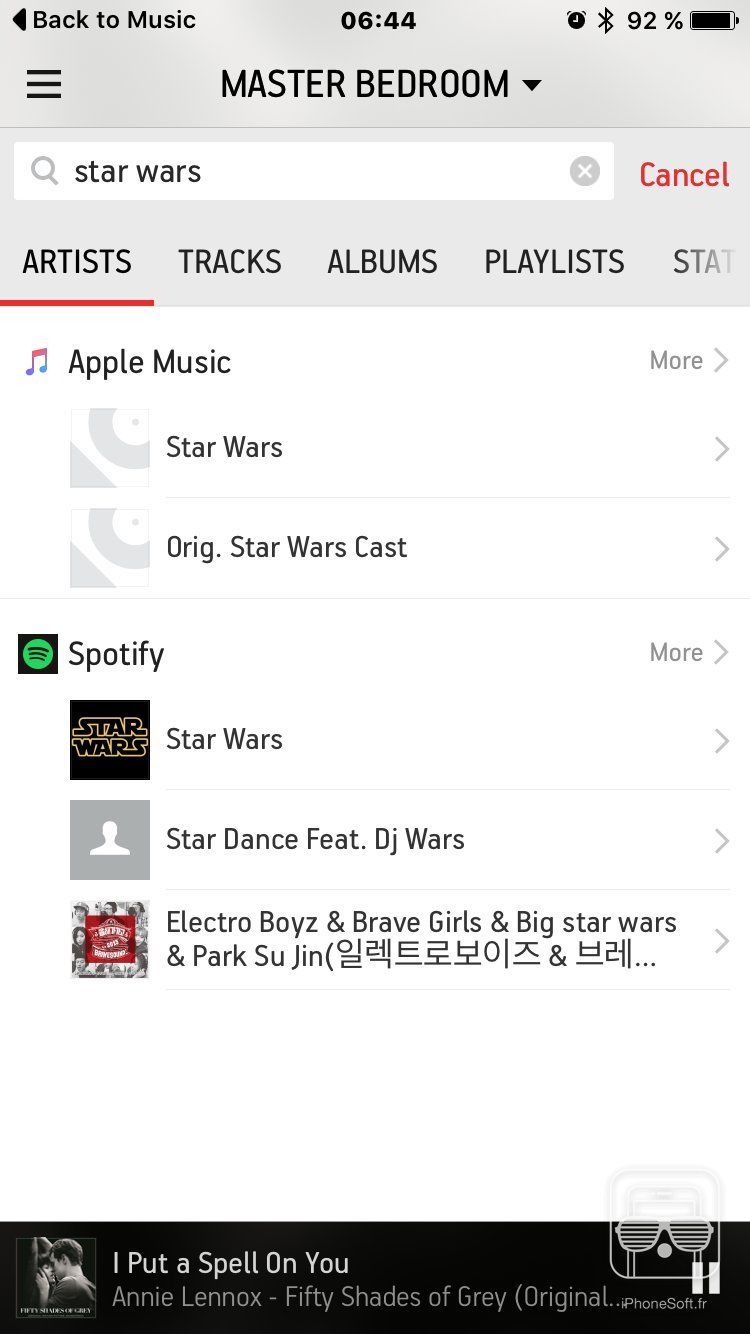Tap the Fifty Shades of Grey album art

coord(56,1277)
